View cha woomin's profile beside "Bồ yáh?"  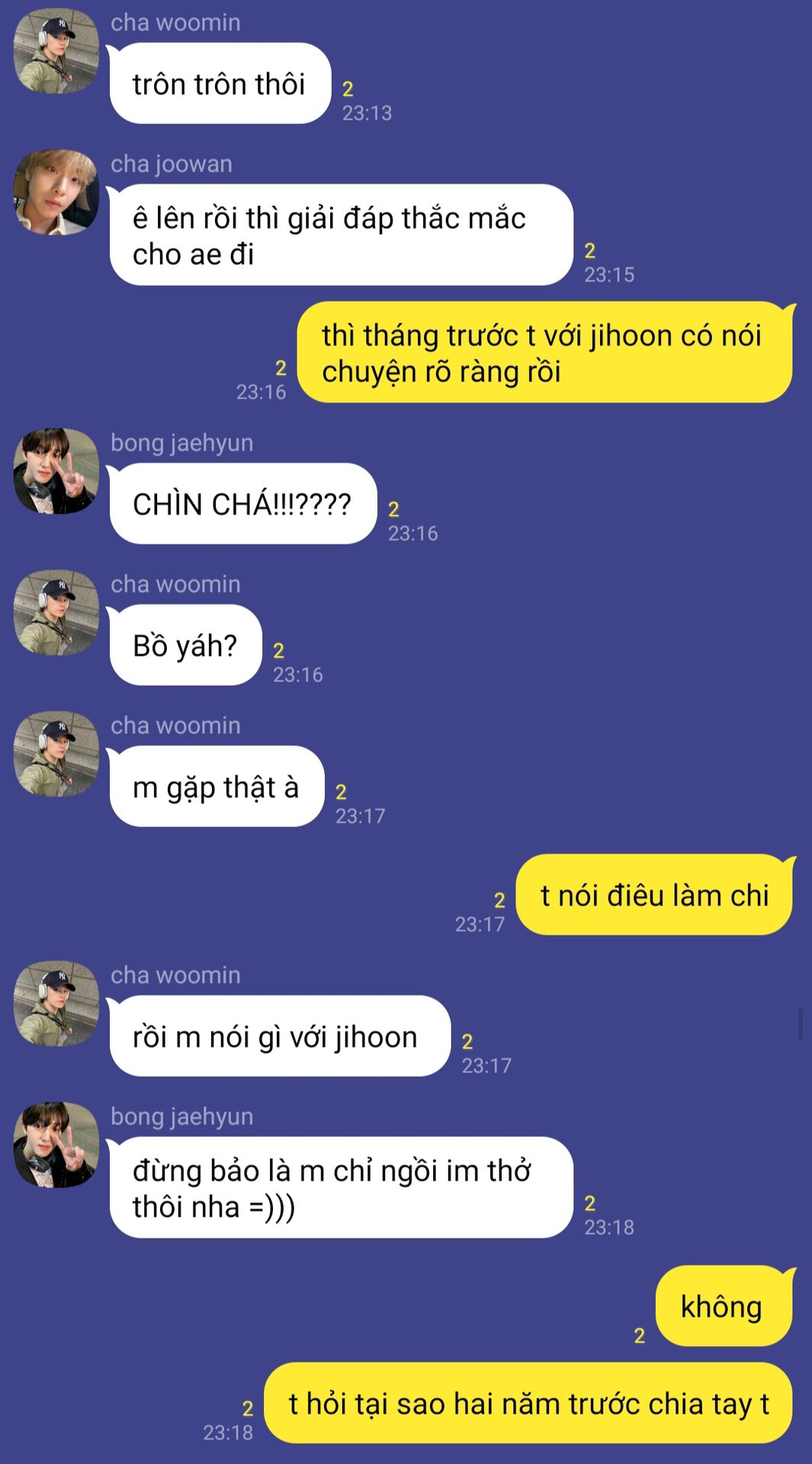56,612
